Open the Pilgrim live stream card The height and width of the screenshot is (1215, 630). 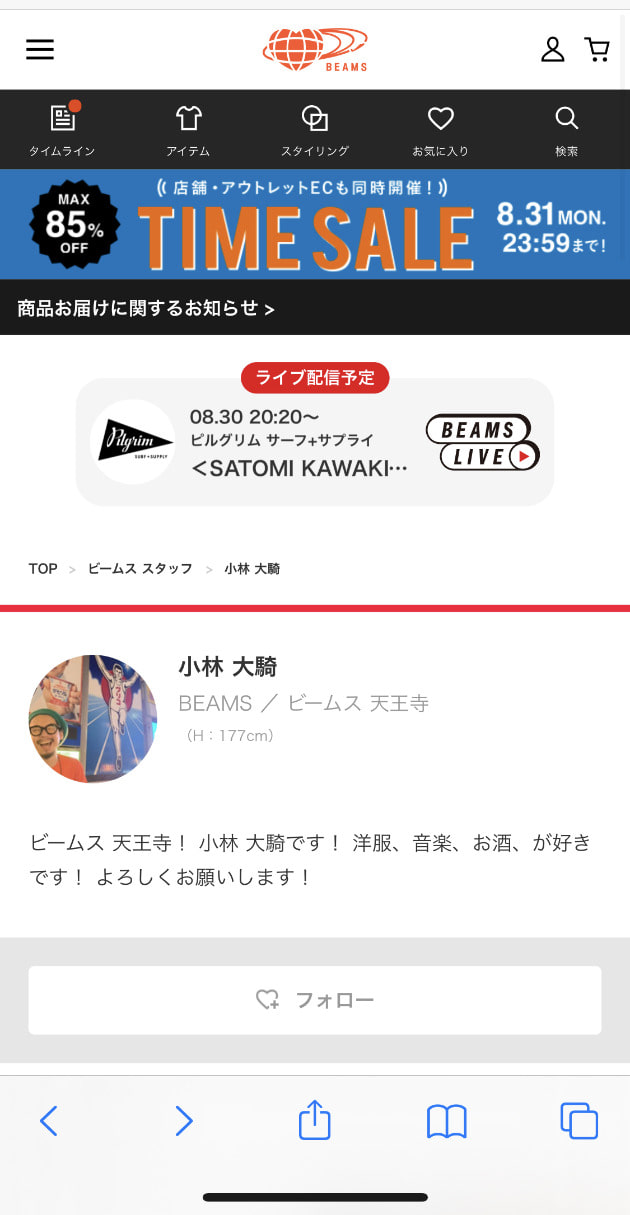click(315, 442)
